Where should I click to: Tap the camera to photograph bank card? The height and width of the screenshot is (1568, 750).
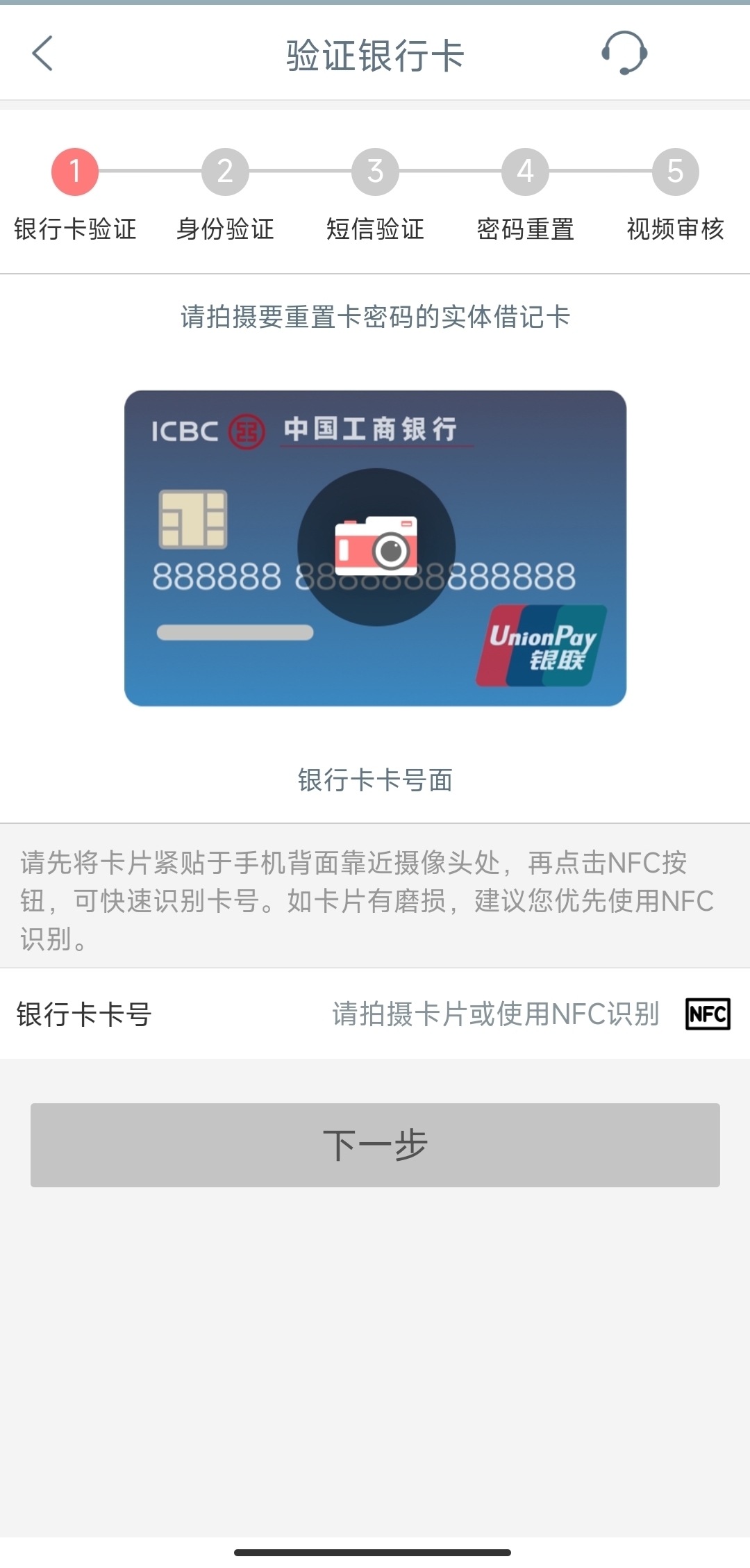pos(376,547)
